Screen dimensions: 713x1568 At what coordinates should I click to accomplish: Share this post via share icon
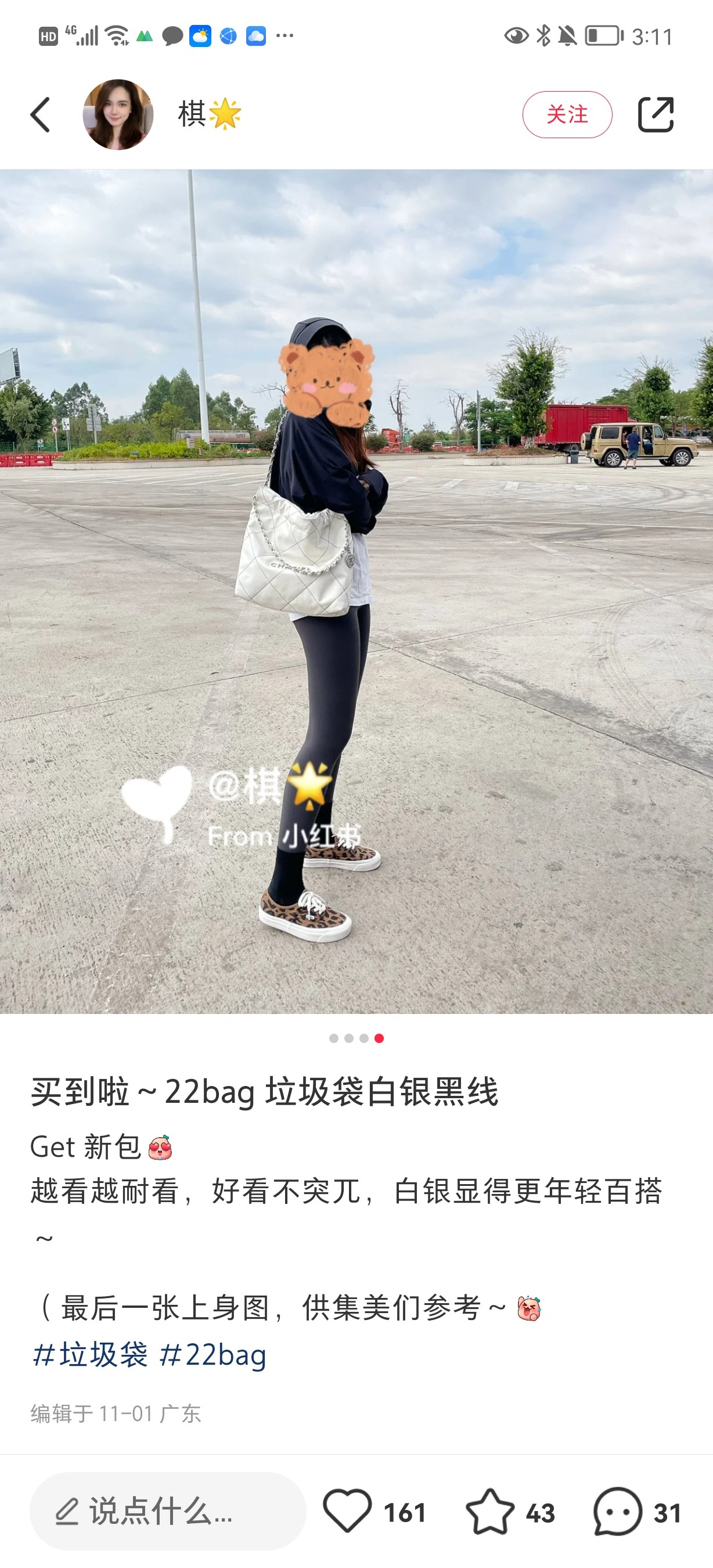(656, 114)
